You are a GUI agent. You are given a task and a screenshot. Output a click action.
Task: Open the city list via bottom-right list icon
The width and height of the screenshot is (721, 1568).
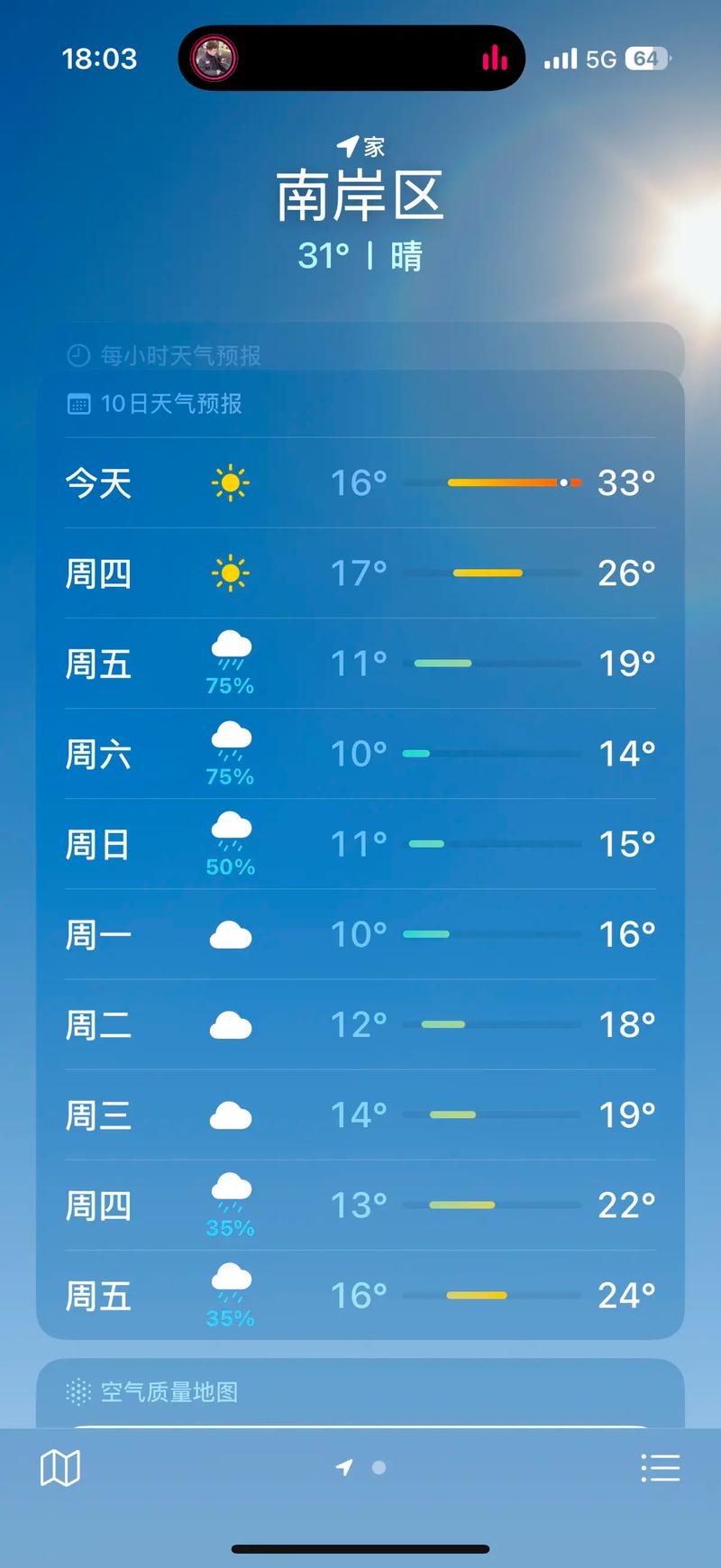(x=661, y=1467)
